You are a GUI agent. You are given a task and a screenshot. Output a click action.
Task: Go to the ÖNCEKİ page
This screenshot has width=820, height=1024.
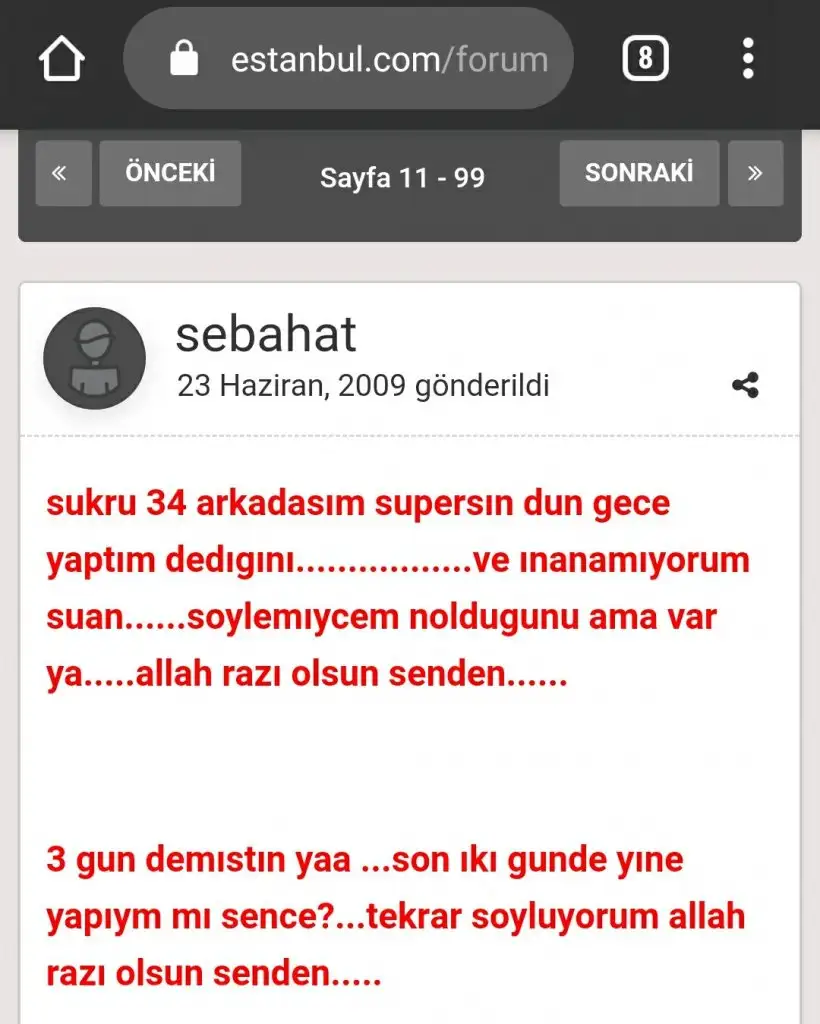tap(170, 173)
